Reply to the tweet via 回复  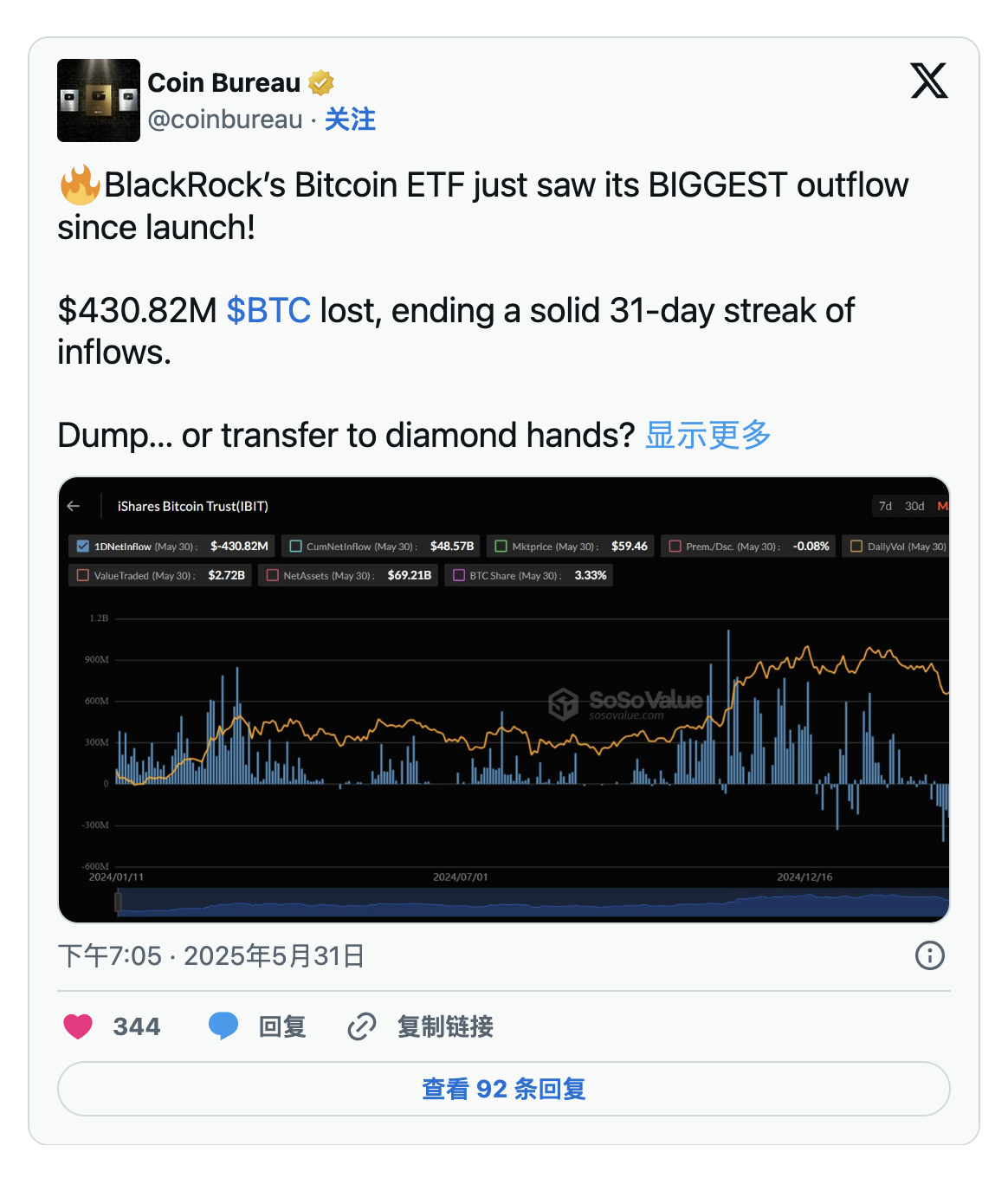pyautogui.click(x=258, y=1026)
